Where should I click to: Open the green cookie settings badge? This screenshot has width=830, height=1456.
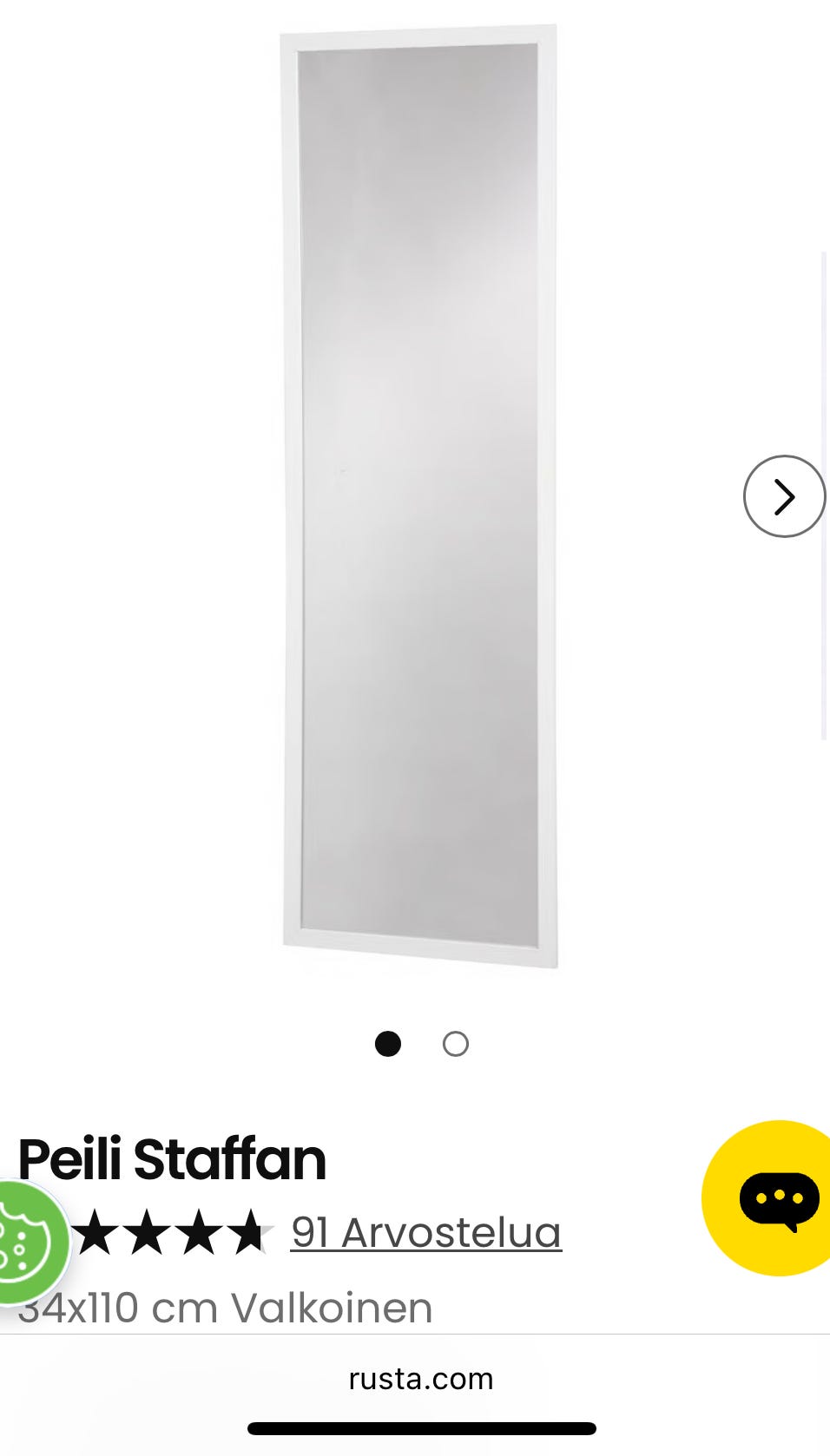(26, 1243)
